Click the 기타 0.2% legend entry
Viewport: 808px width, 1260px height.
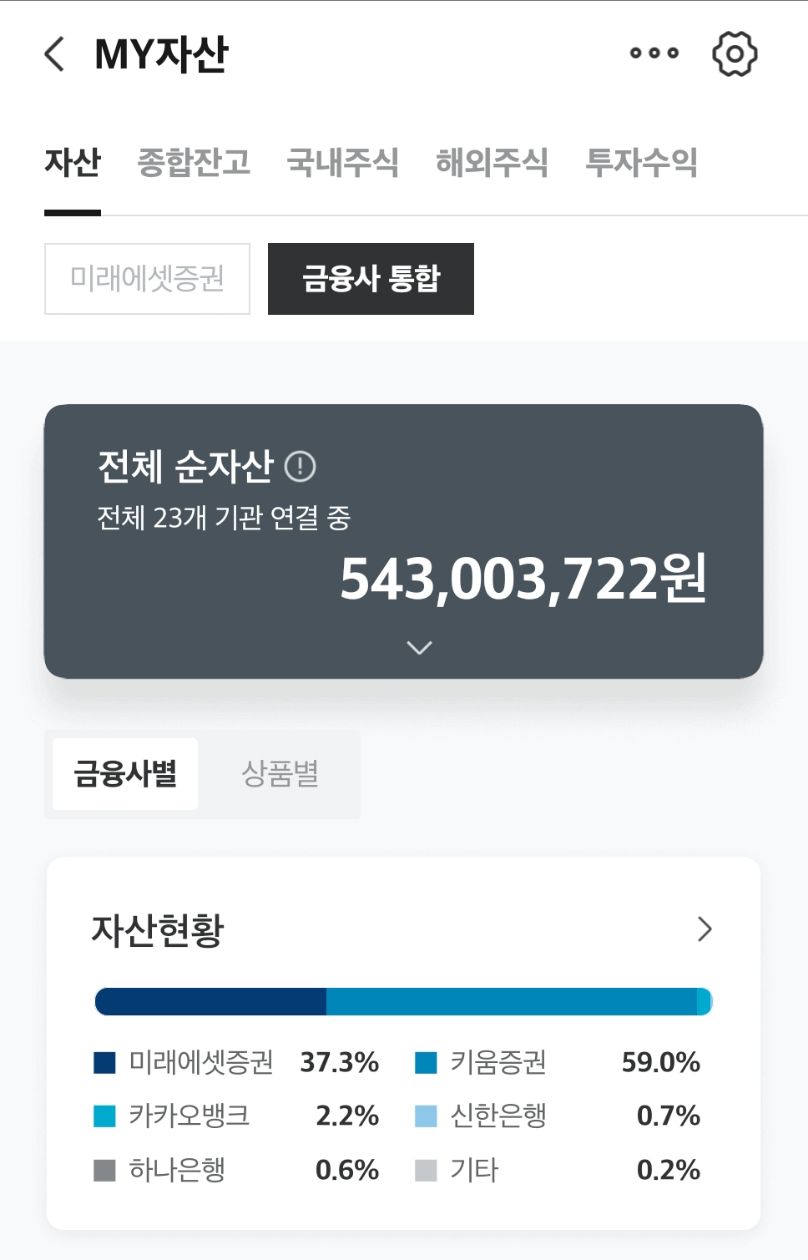tap(481, 1169)
